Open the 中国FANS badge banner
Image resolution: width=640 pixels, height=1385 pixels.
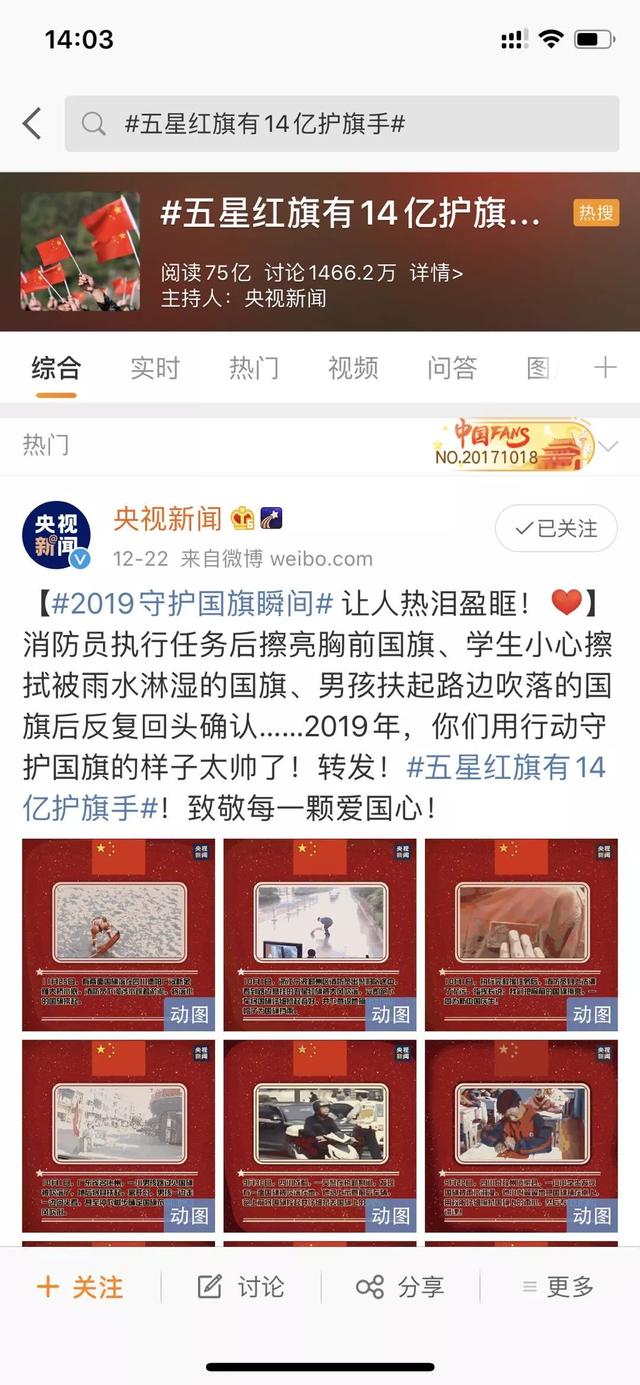(x=512, y=444)
